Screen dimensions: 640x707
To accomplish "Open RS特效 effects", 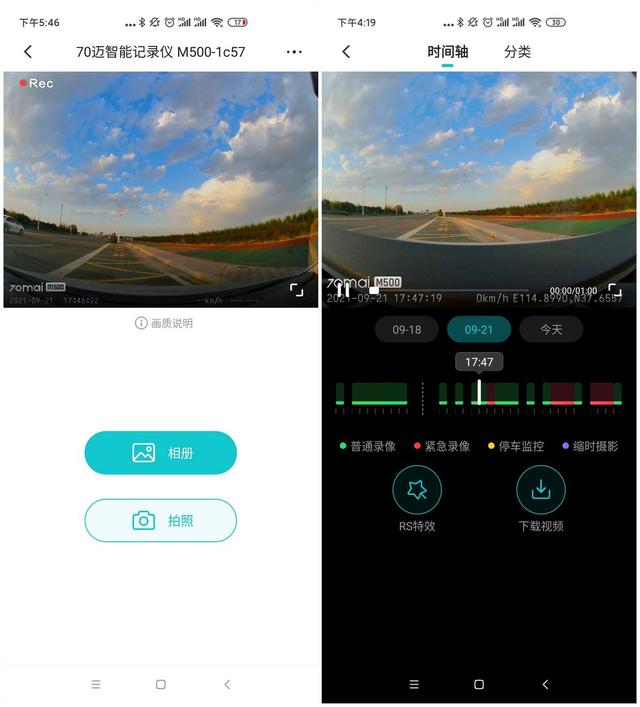I will [417, 490].
